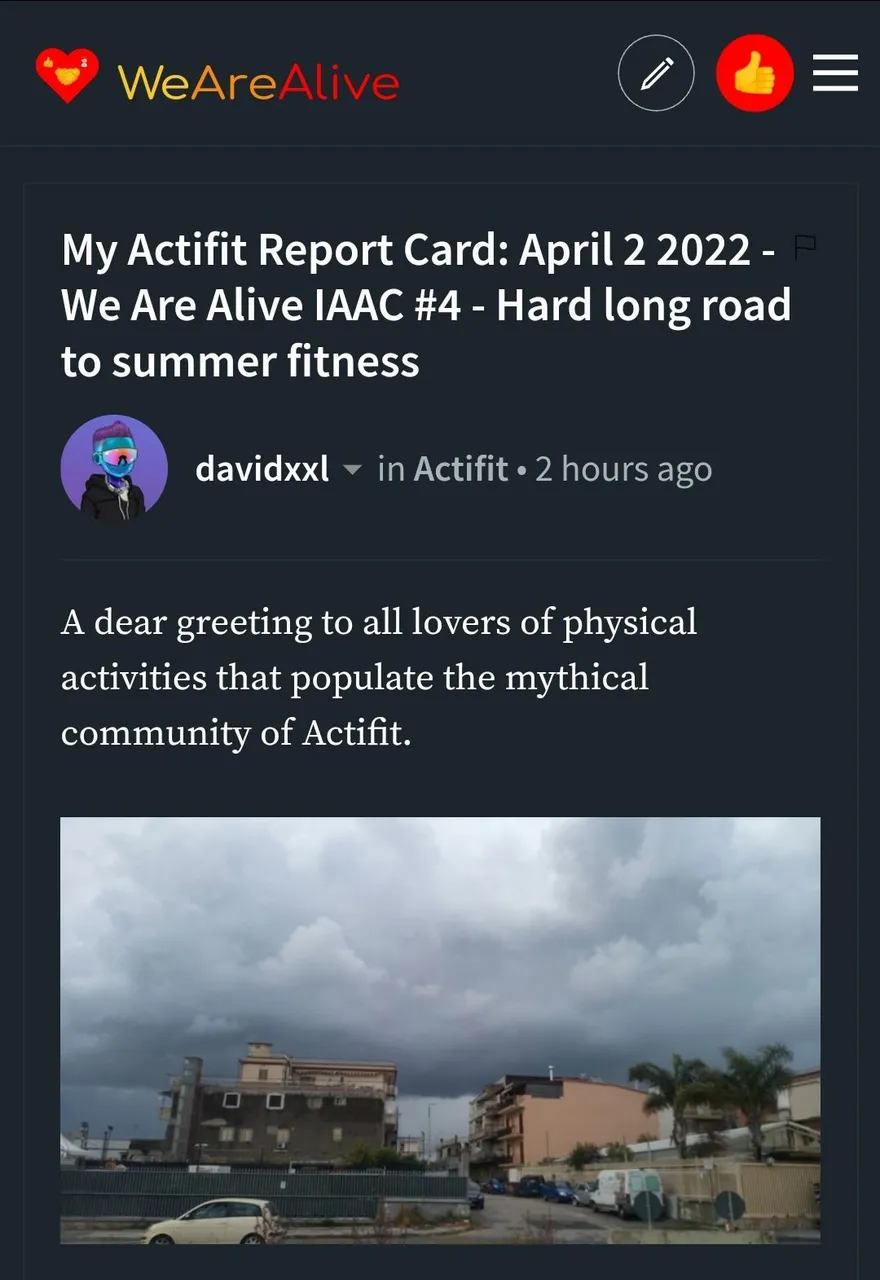Go to the Actifit community
The image size is (880, 1280).
(x=461, y=468)
